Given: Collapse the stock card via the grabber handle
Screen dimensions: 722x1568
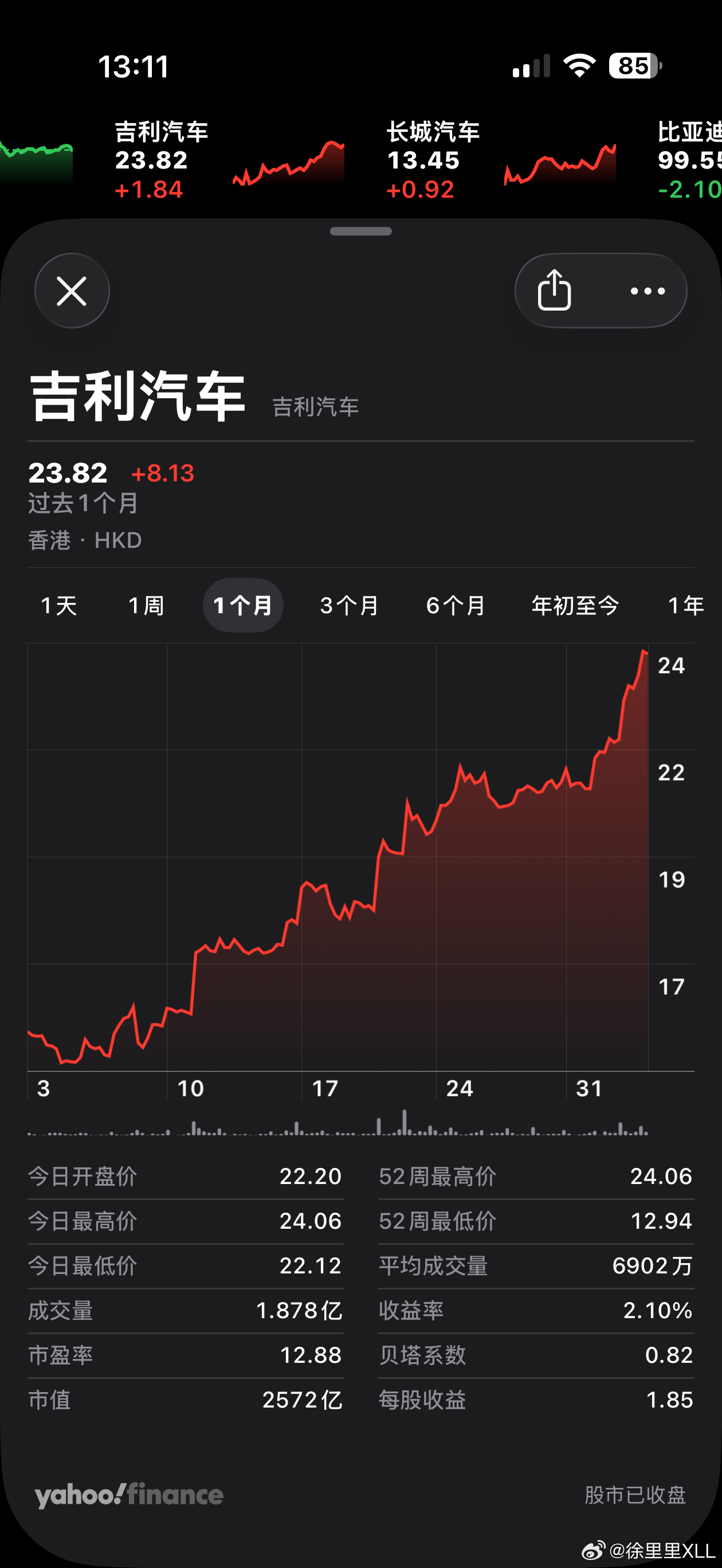Looking at the screenshot, I should (360, 232).
